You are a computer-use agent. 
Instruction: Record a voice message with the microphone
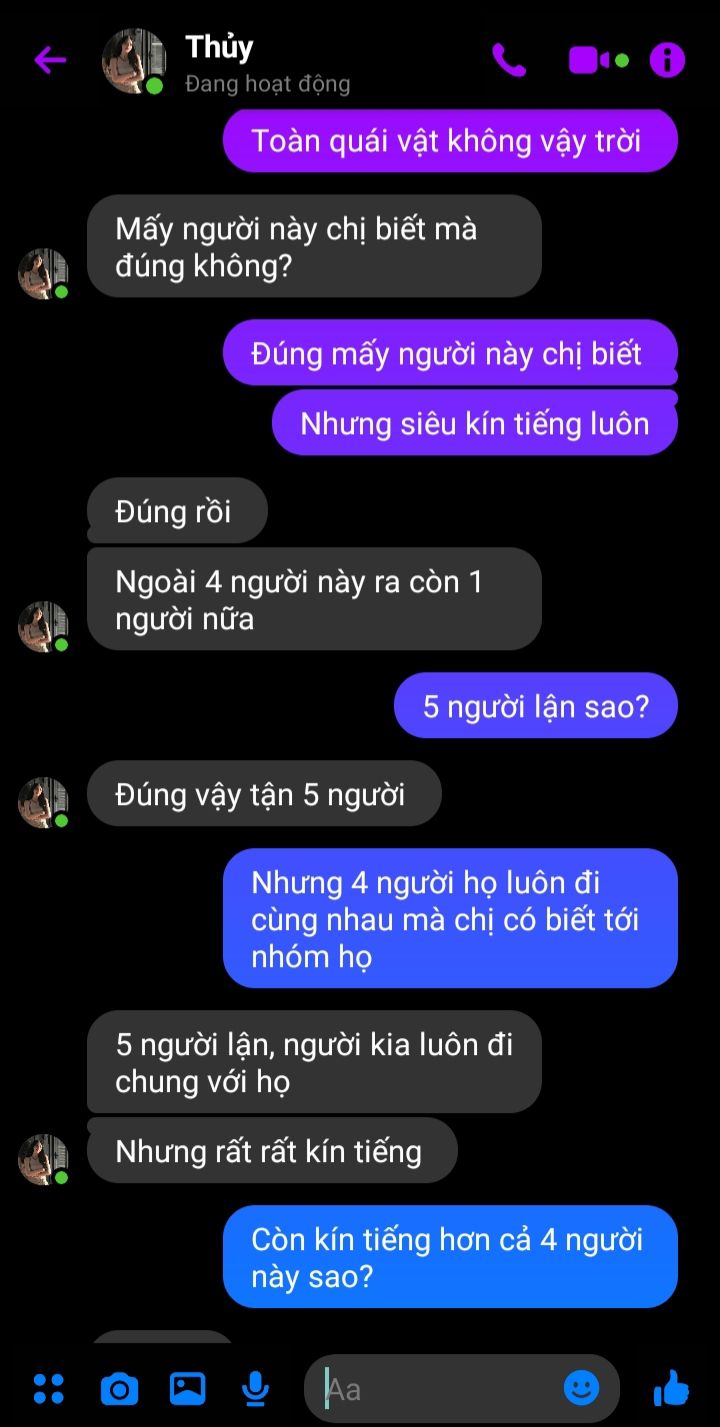pos(256,1388)
